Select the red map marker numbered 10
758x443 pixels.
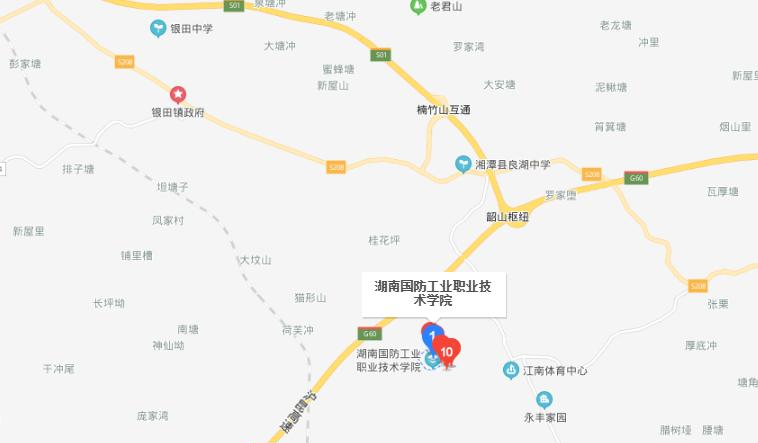coord(448,351)
